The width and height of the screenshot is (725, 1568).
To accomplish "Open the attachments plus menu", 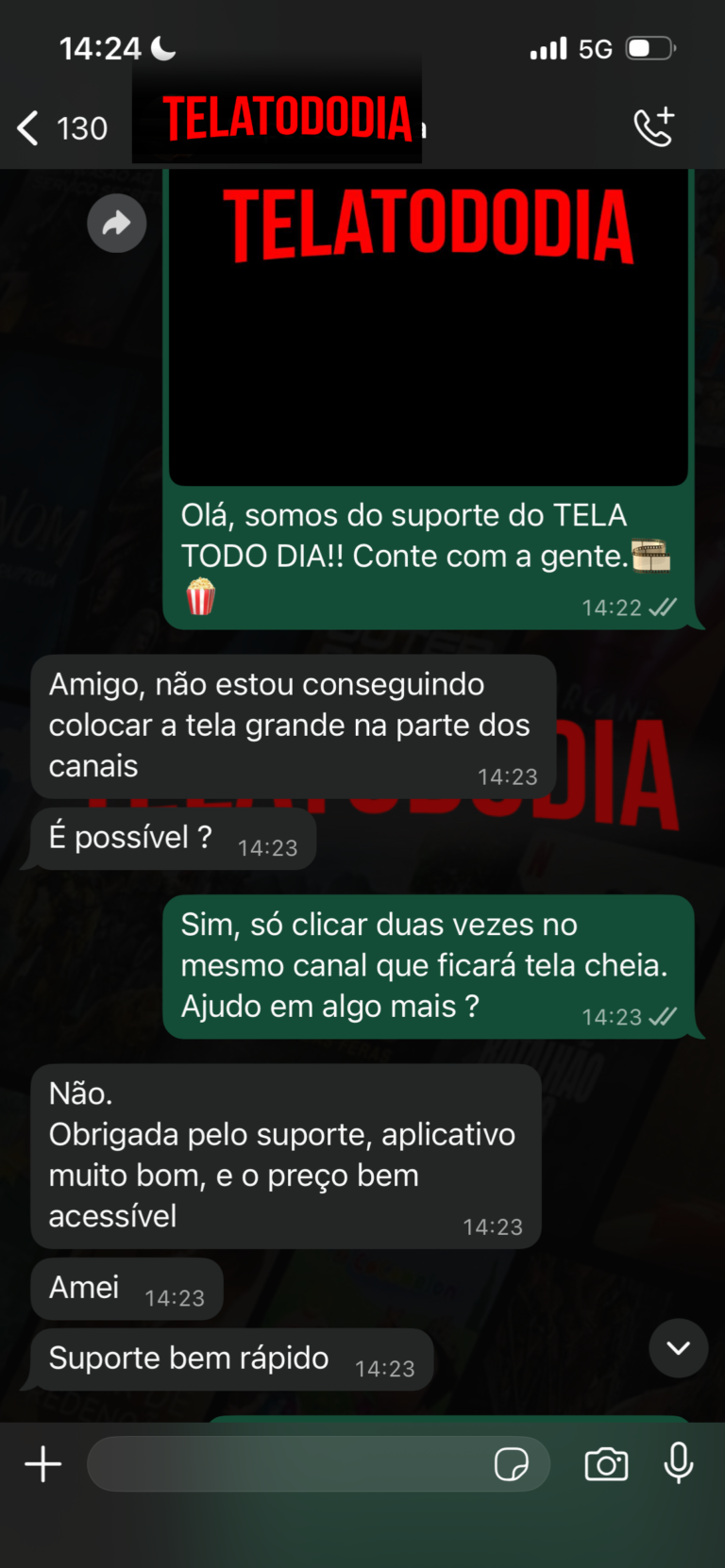I will click(42, 1463).
